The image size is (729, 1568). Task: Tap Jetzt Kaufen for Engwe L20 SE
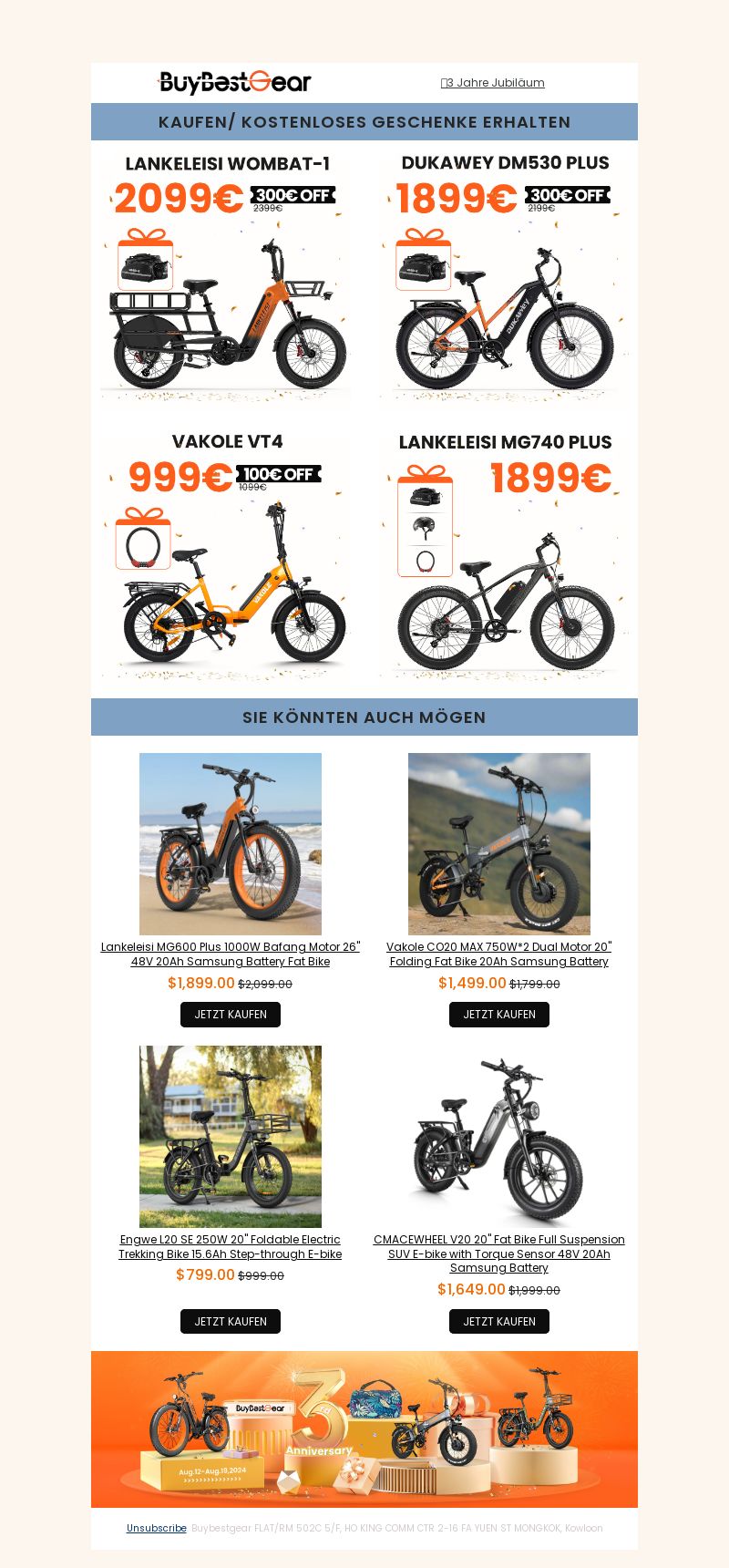point(231,1321)
